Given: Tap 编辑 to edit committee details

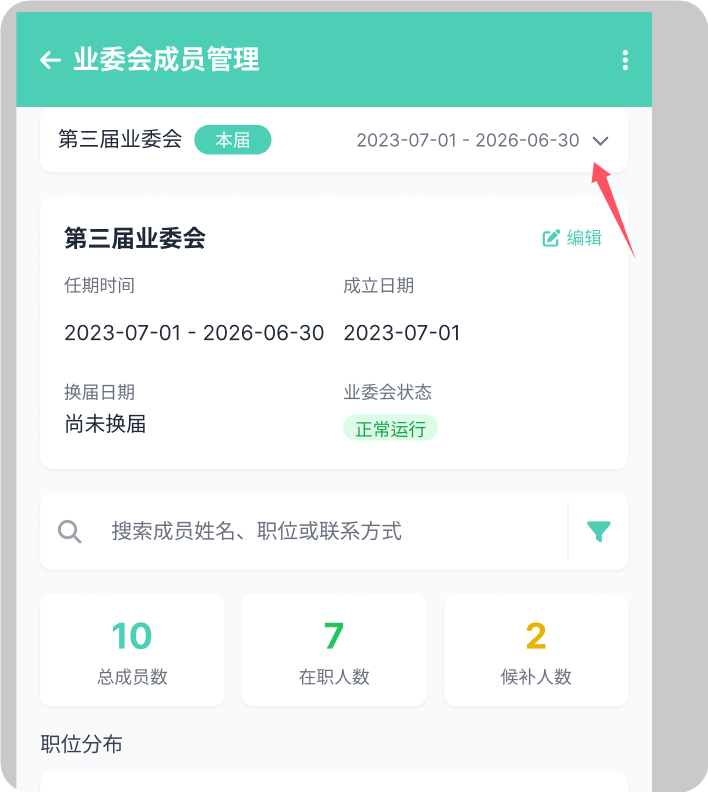Looking at the screenshot, I should click(573, 238).
